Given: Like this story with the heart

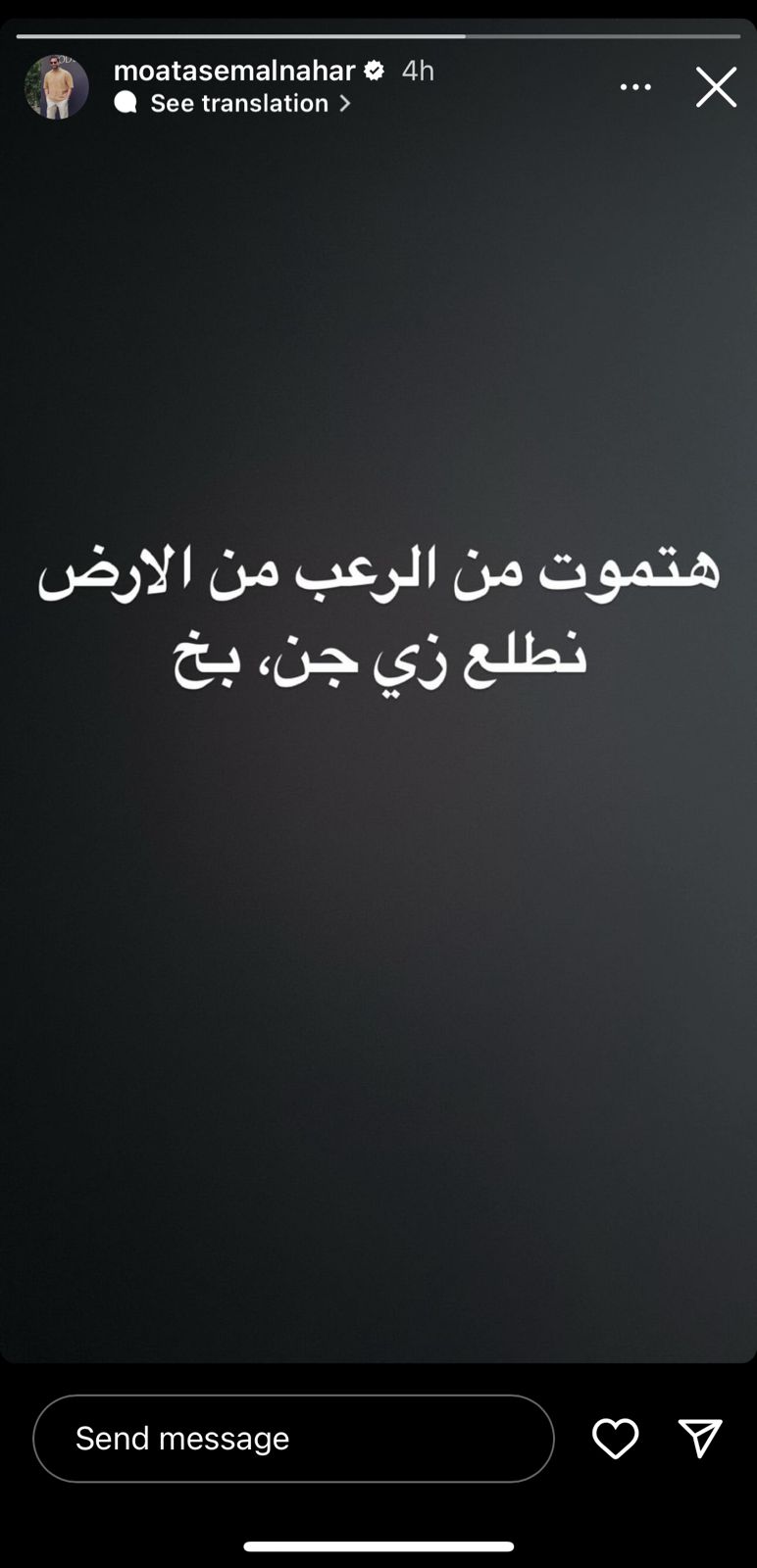Looking at the screenshot, I should coord(615,1439).
